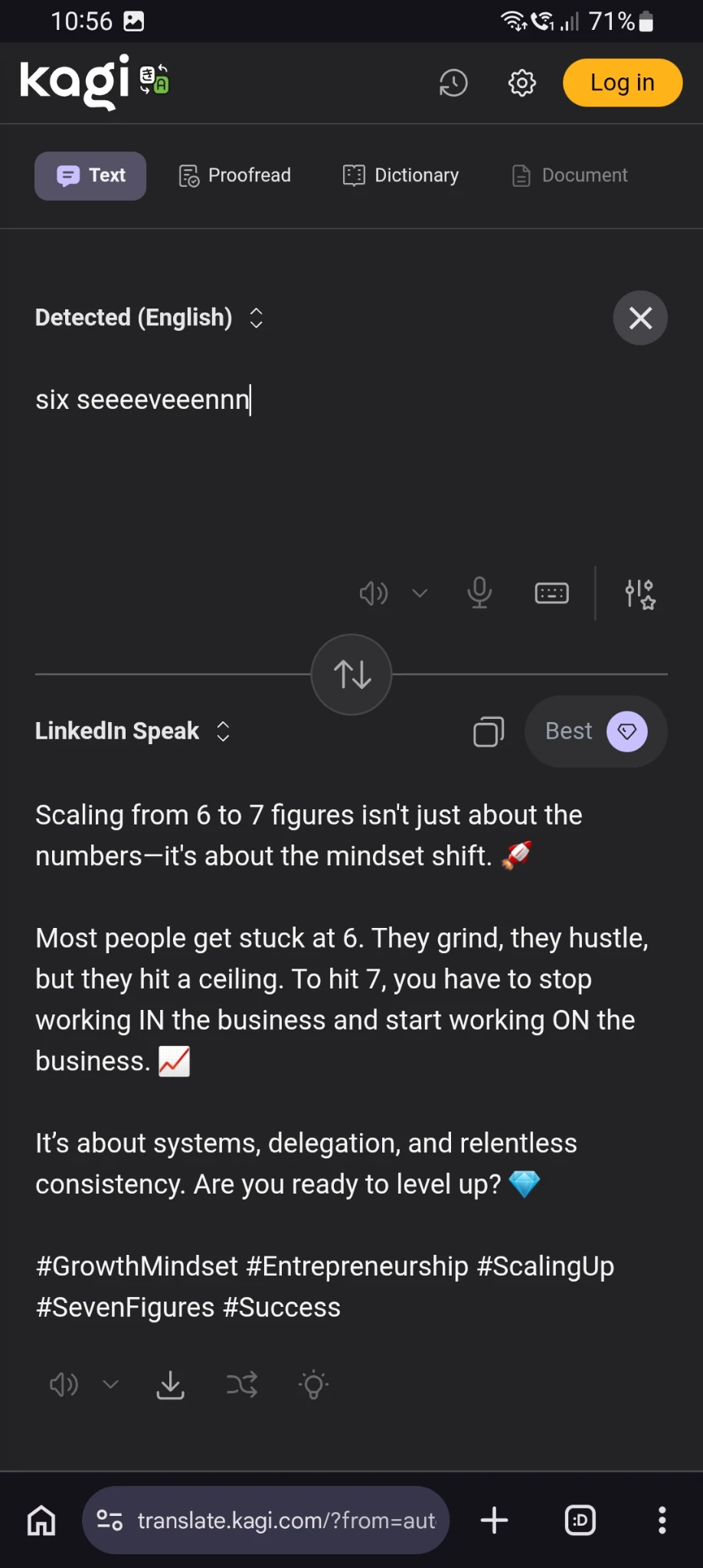
Task: Open the settings gear
Action: pos(522,83)
